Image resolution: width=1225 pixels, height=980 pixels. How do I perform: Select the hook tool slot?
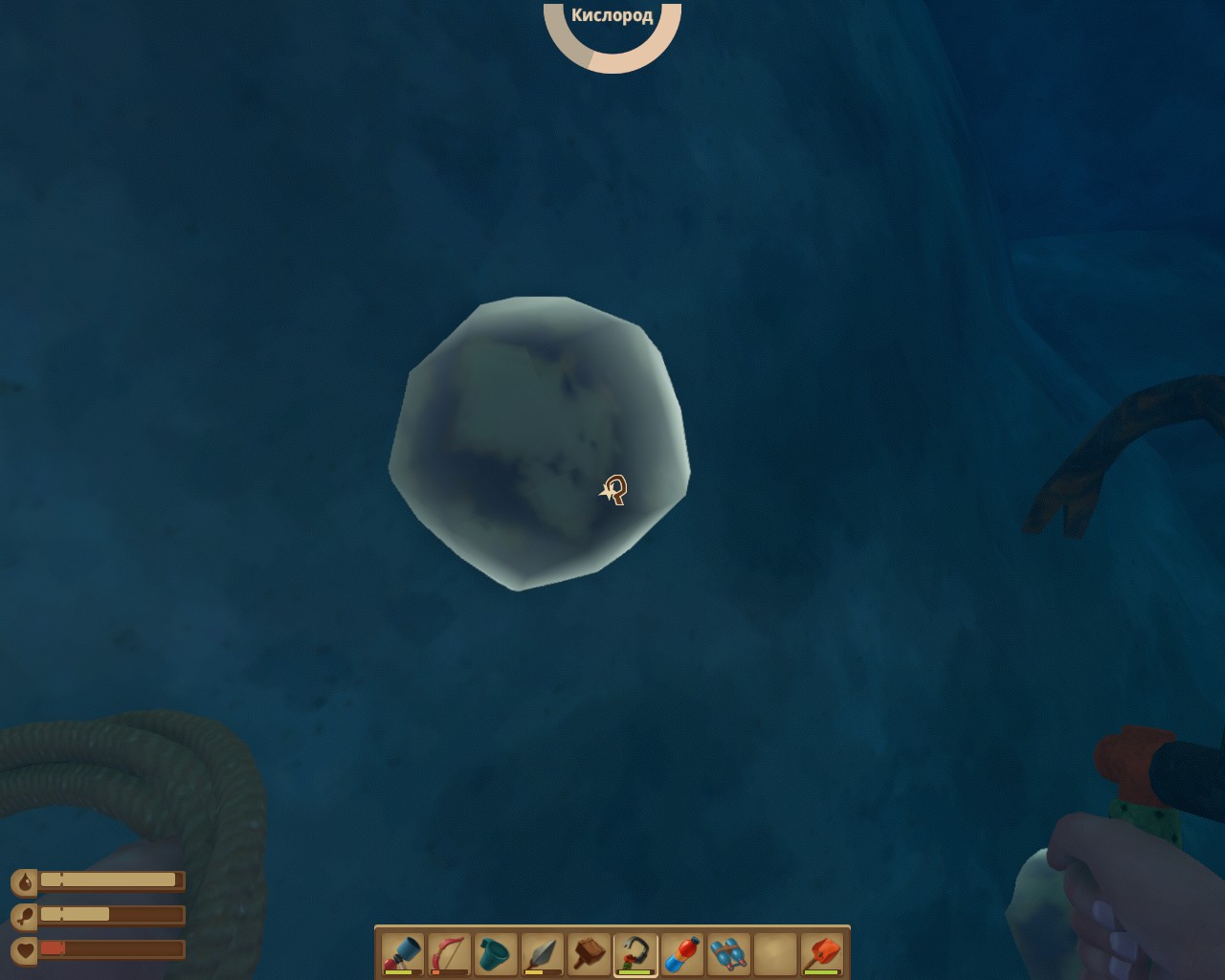(635, 954)
